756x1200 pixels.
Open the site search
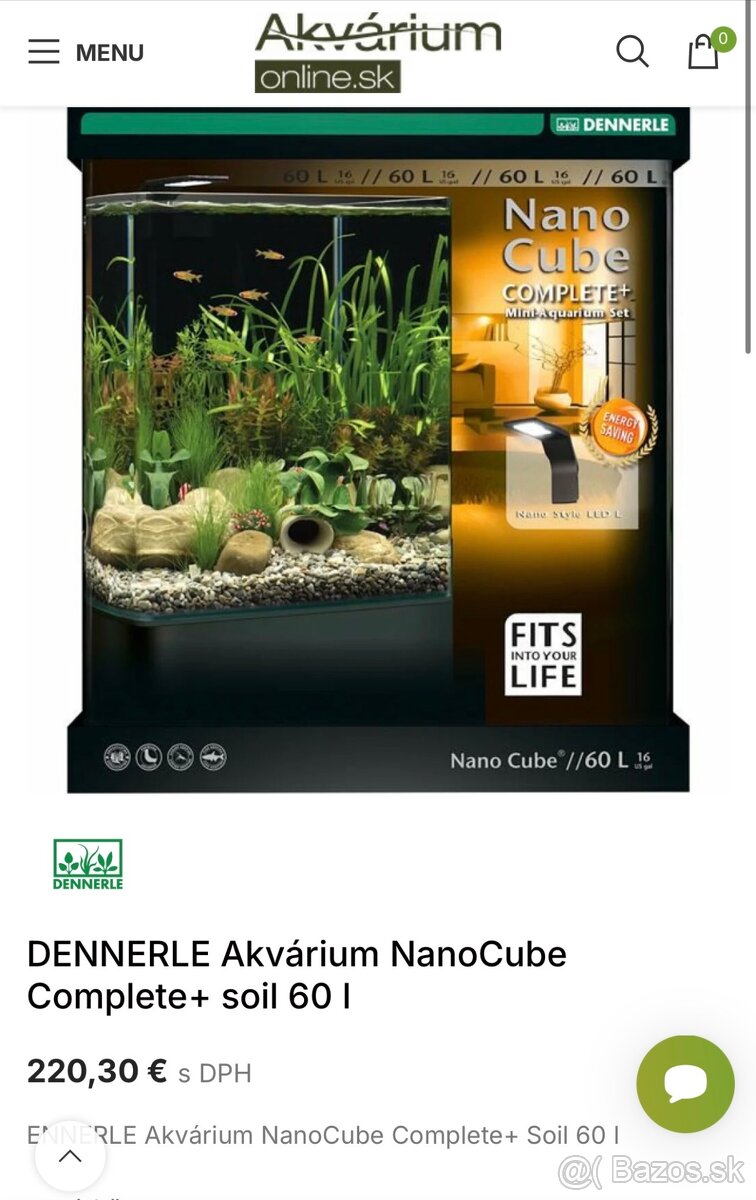tap(632, 51)
